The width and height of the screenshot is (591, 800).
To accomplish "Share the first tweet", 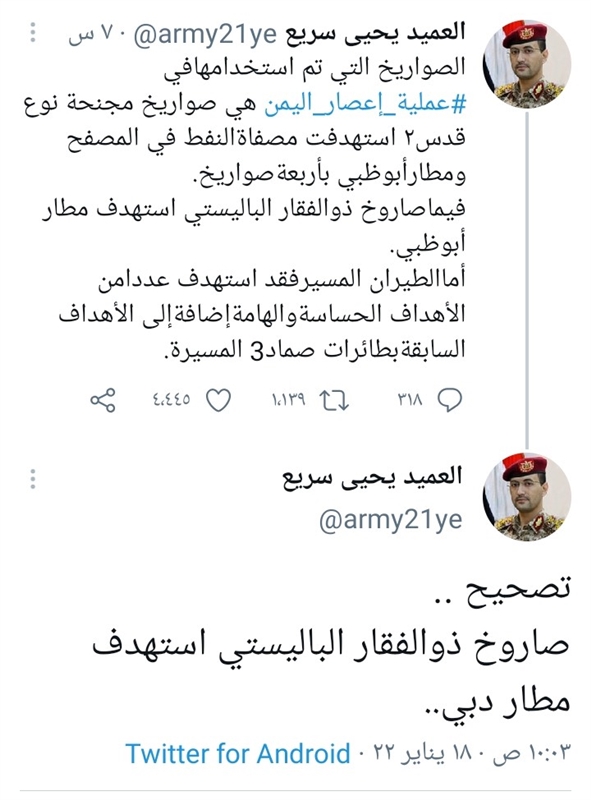I will [x=103, y=400].
